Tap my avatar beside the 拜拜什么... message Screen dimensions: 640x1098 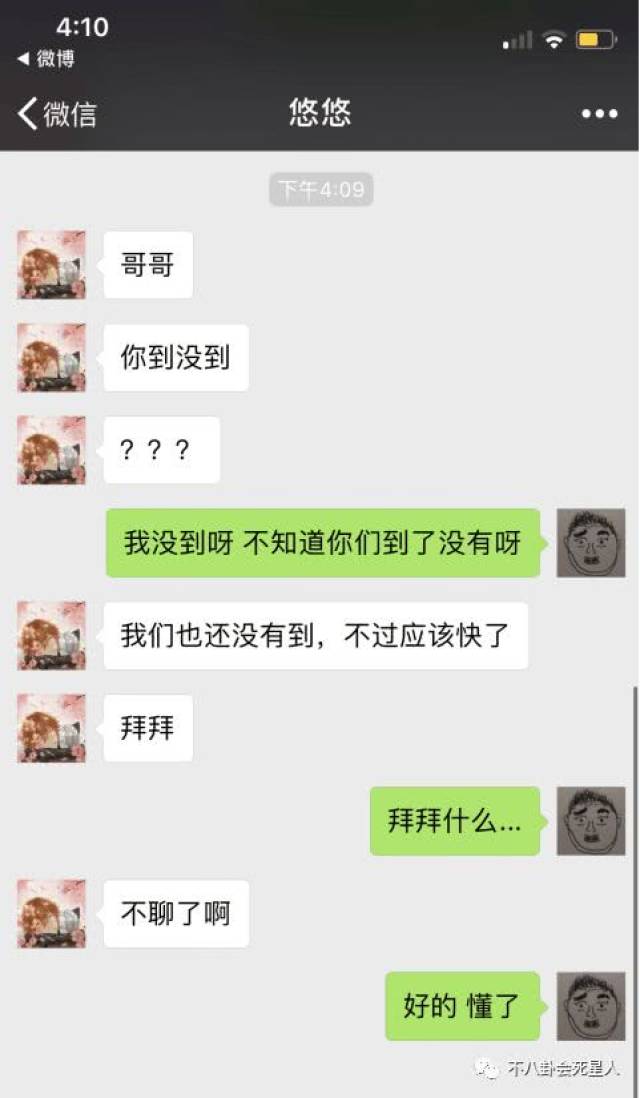click(x=590, y=820)
